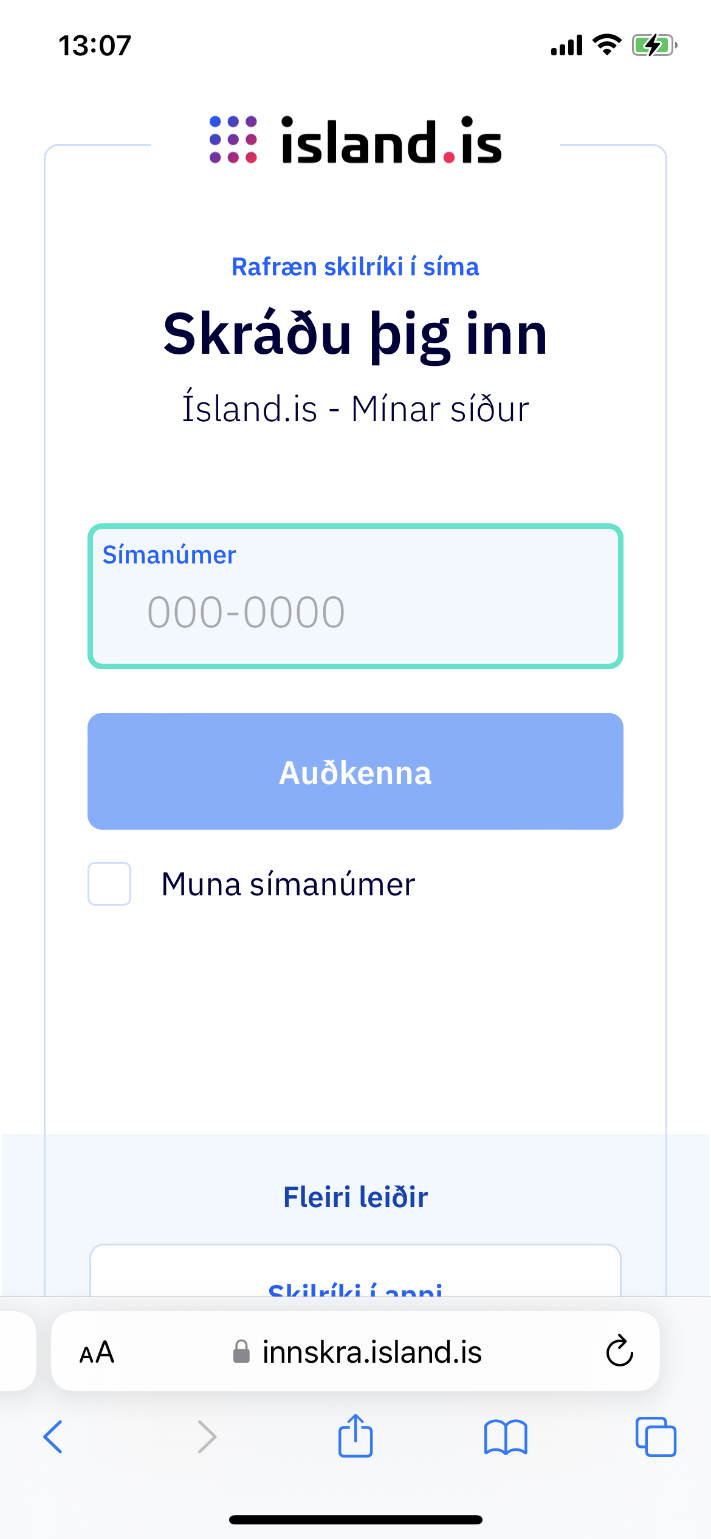Show all open Safari tabs
The height and width of the screenshot is (1539, 711).
coord(656,1437)
